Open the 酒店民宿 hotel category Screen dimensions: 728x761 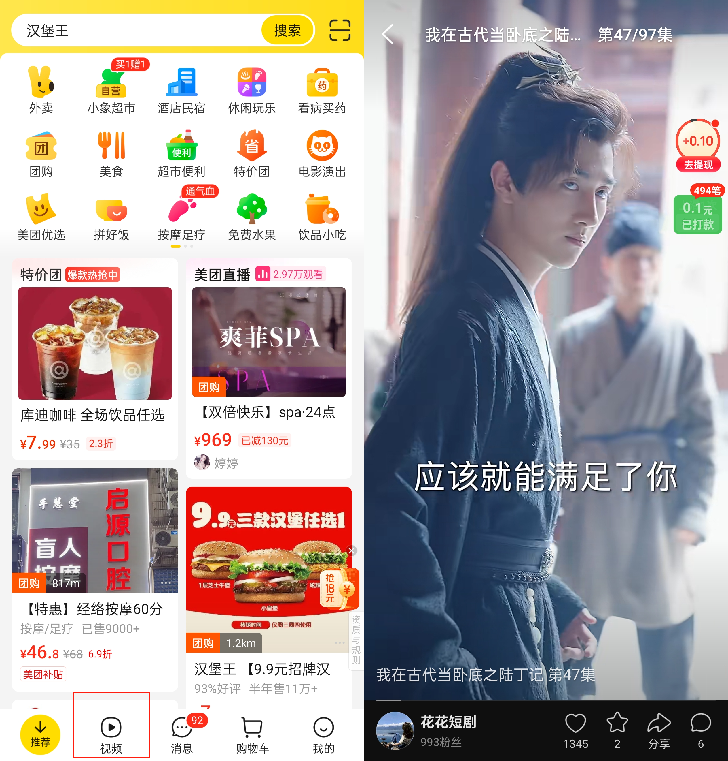(x=181, y=89)
